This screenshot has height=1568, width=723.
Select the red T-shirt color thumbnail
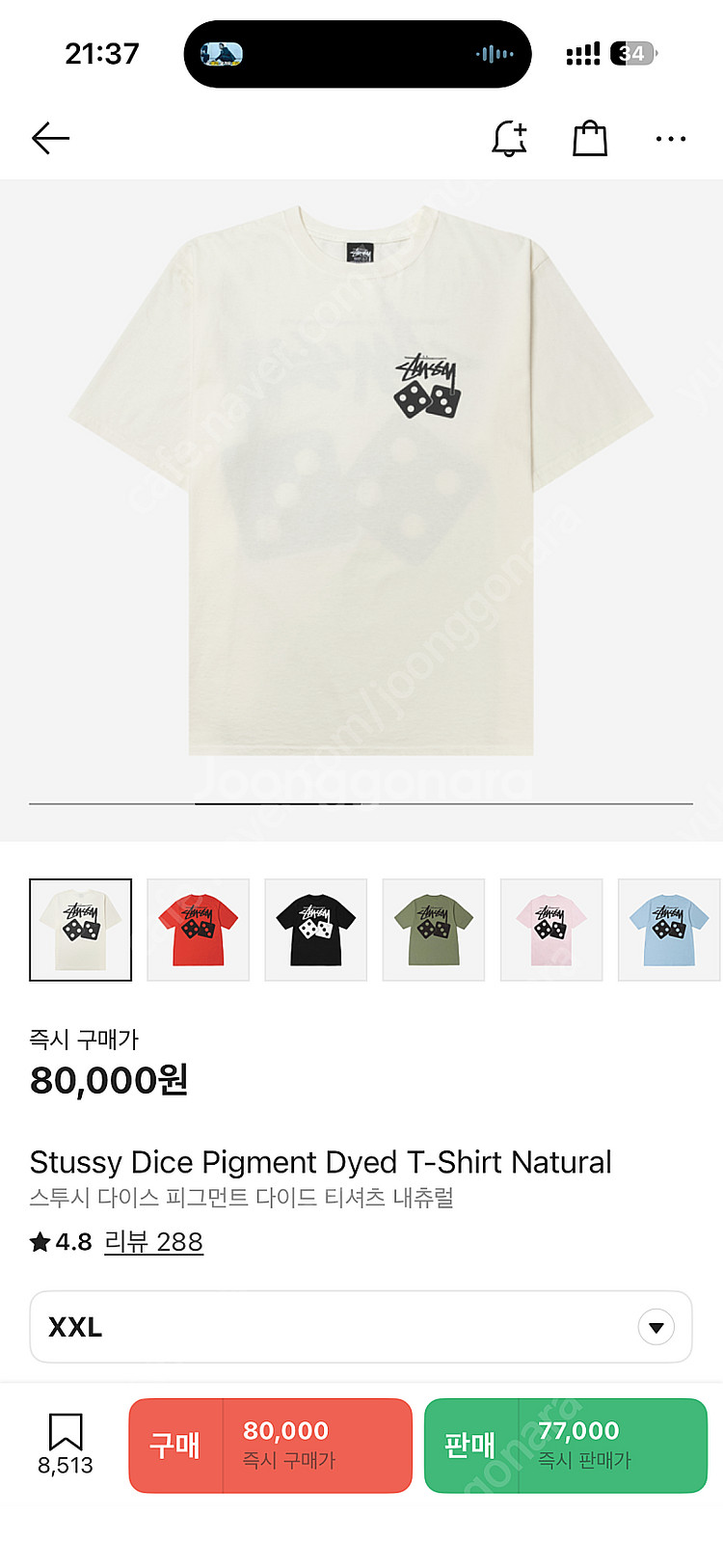tap(199, 930)
